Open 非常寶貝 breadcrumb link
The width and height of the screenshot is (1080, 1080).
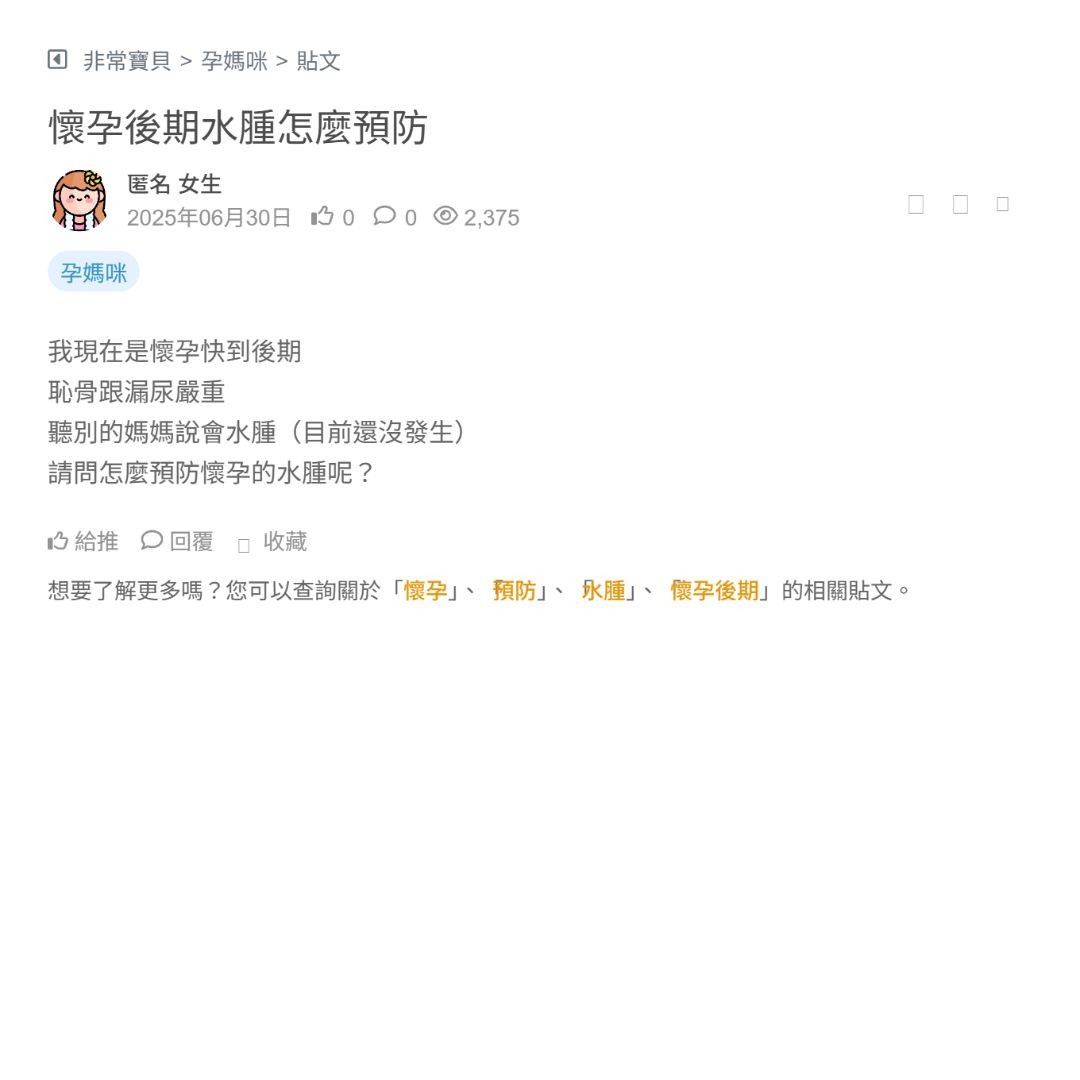click(x=127, y=61)
